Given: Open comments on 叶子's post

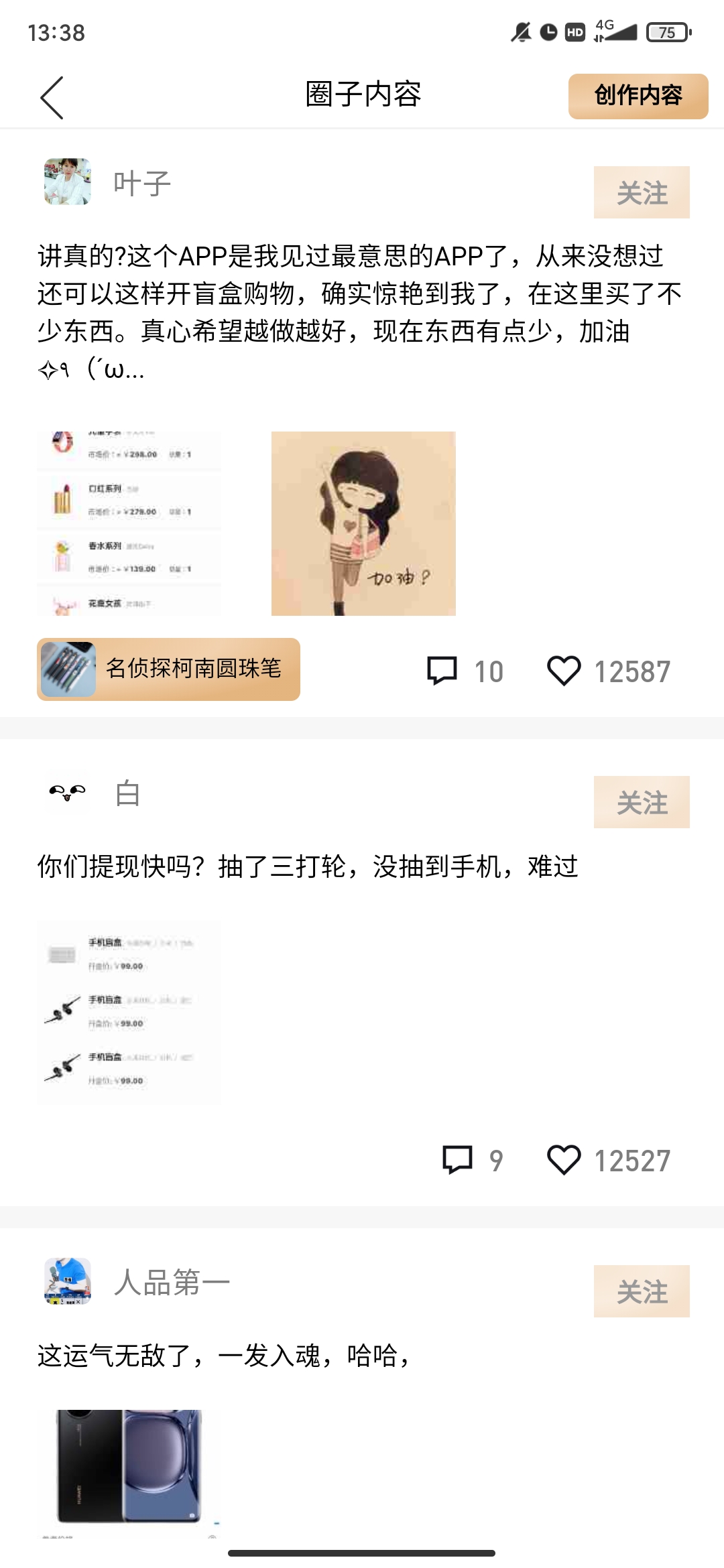Looking at the screenshot, I should 465,671.
